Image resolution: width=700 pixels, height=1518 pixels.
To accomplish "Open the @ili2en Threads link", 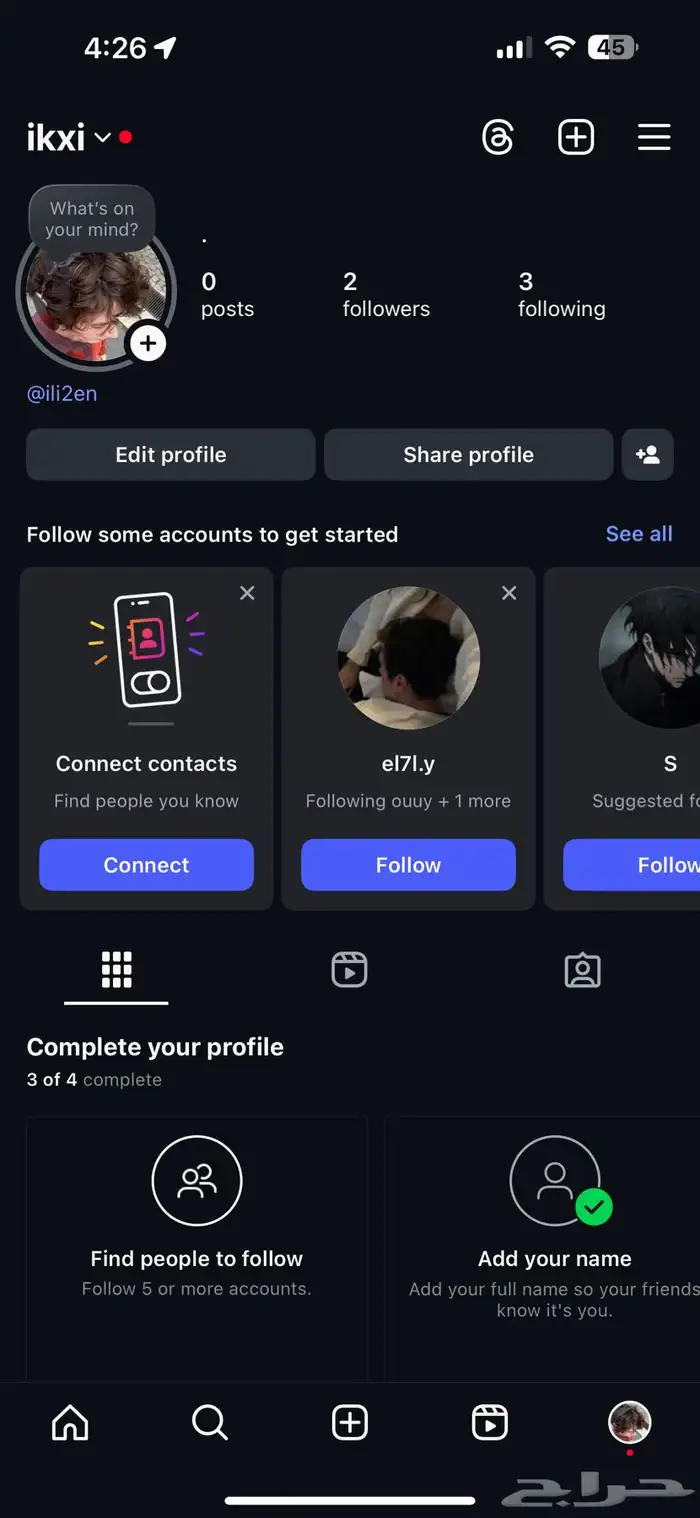I will pyautogui.click(x=62, y=394).
